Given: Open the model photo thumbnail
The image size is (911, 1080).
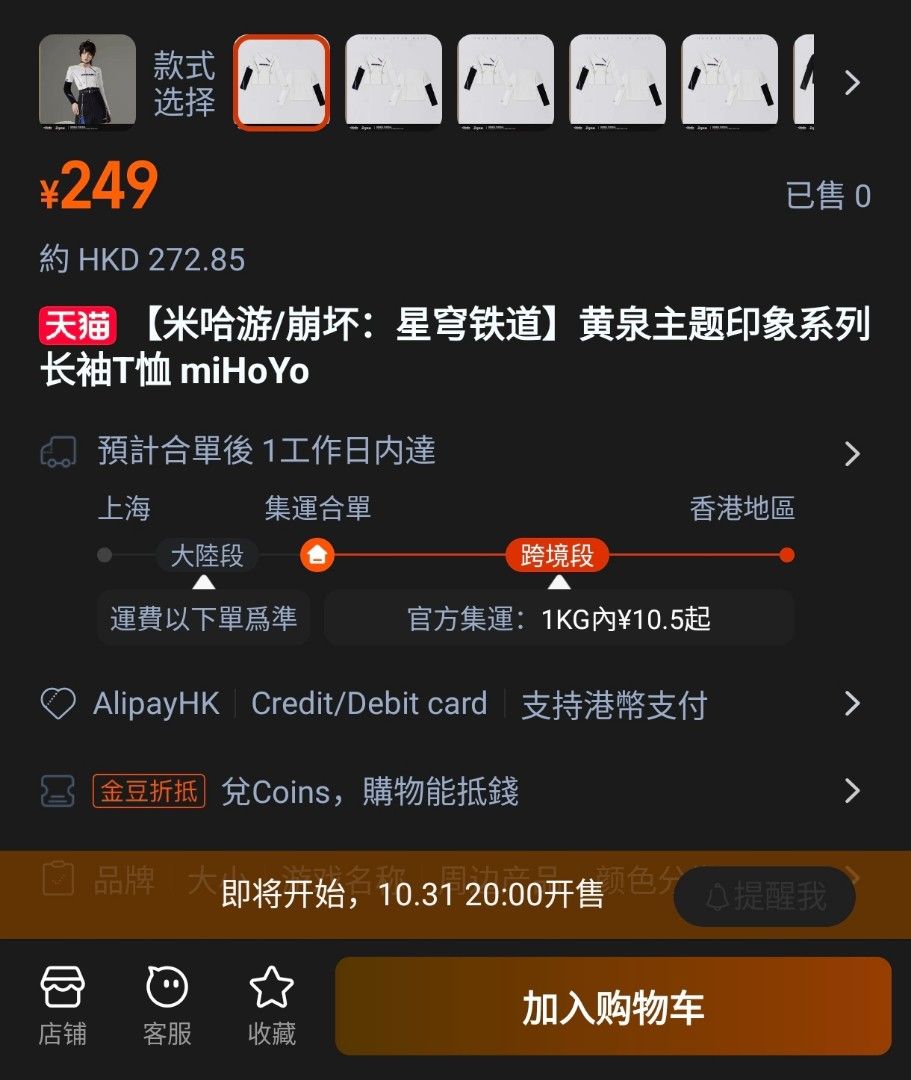Looking at the screenshot, I should tap(87, 82).
